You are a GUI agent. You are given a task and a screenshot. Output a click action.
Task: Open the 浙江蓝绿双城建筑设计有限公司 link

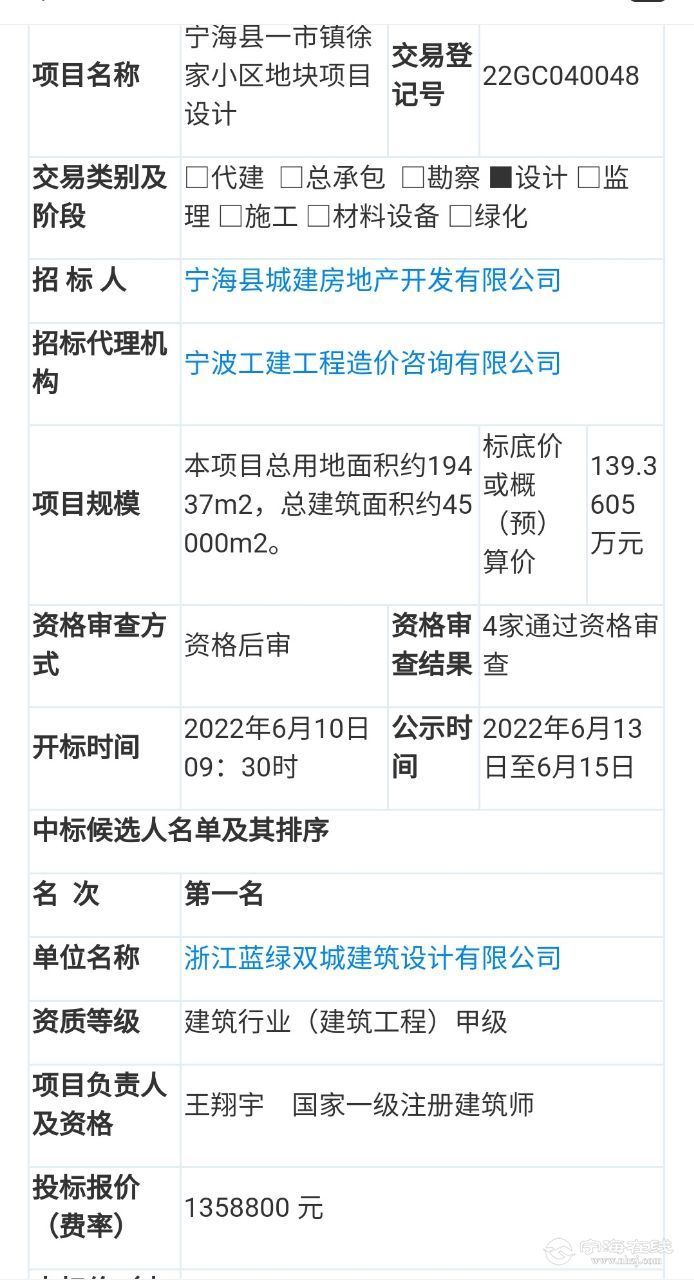373,958
